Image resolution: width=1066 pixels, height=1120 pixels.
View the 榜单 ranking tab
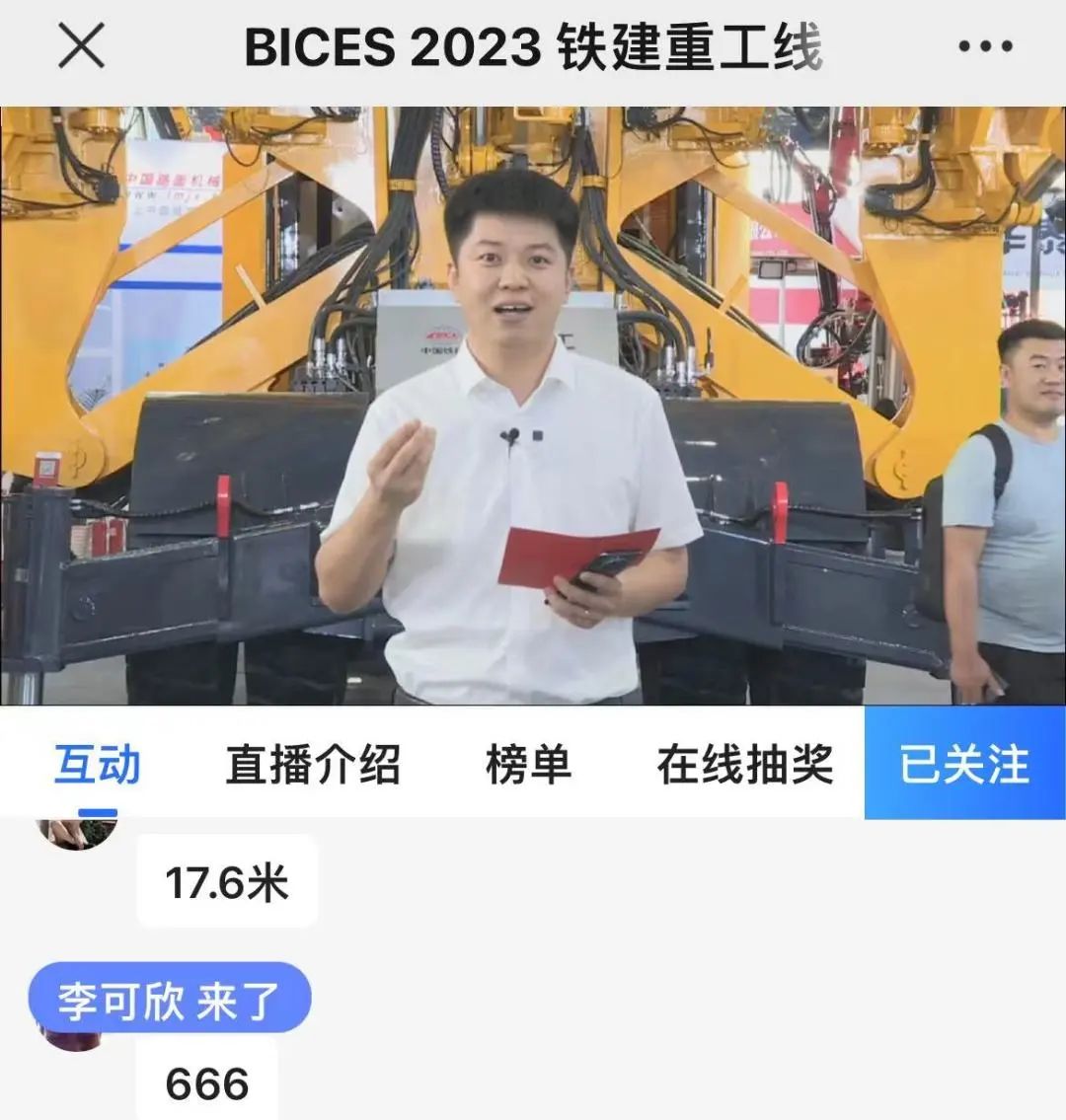(529, 765)
